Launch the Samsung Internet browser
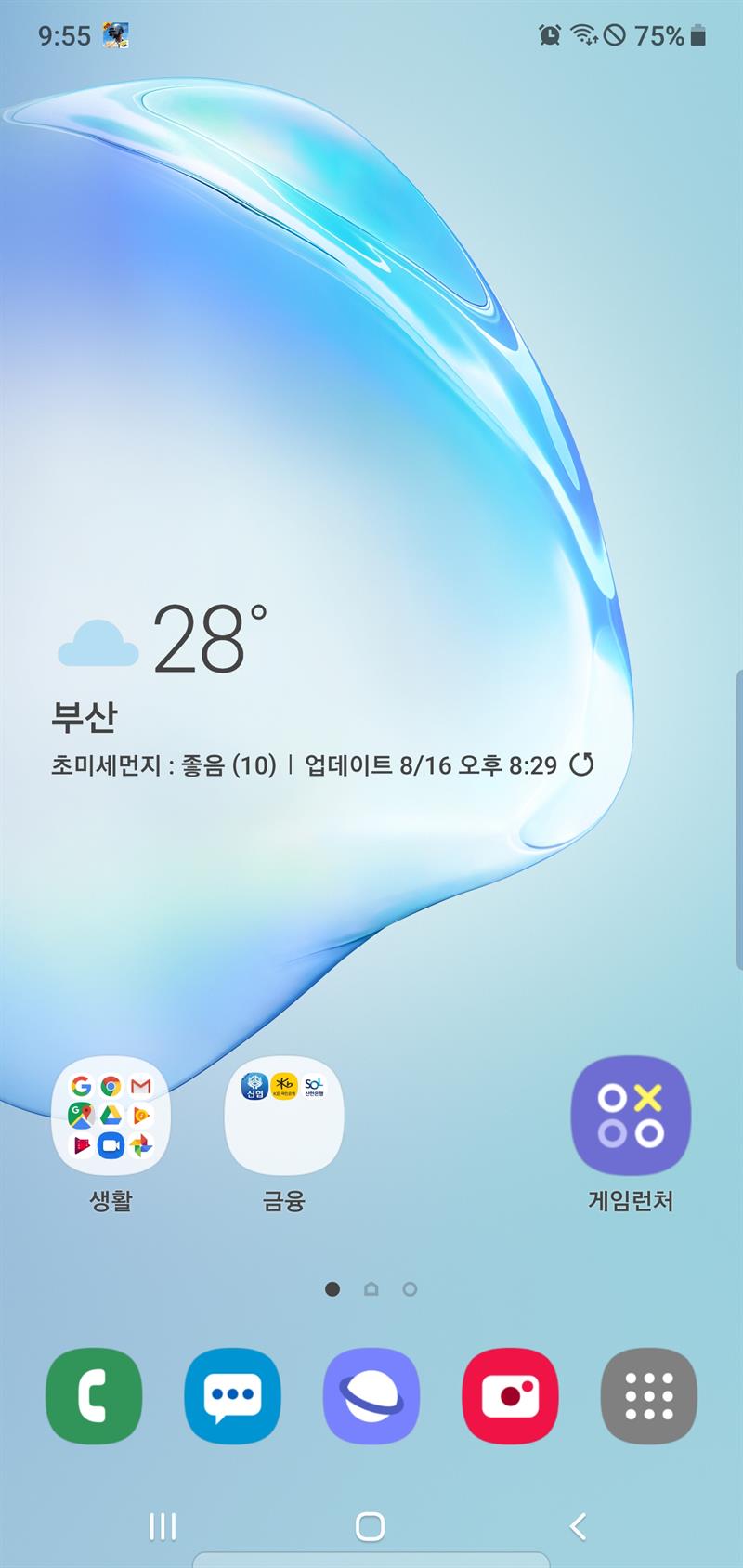This screenshot has width=743, height=1568. pos(371,1396)
